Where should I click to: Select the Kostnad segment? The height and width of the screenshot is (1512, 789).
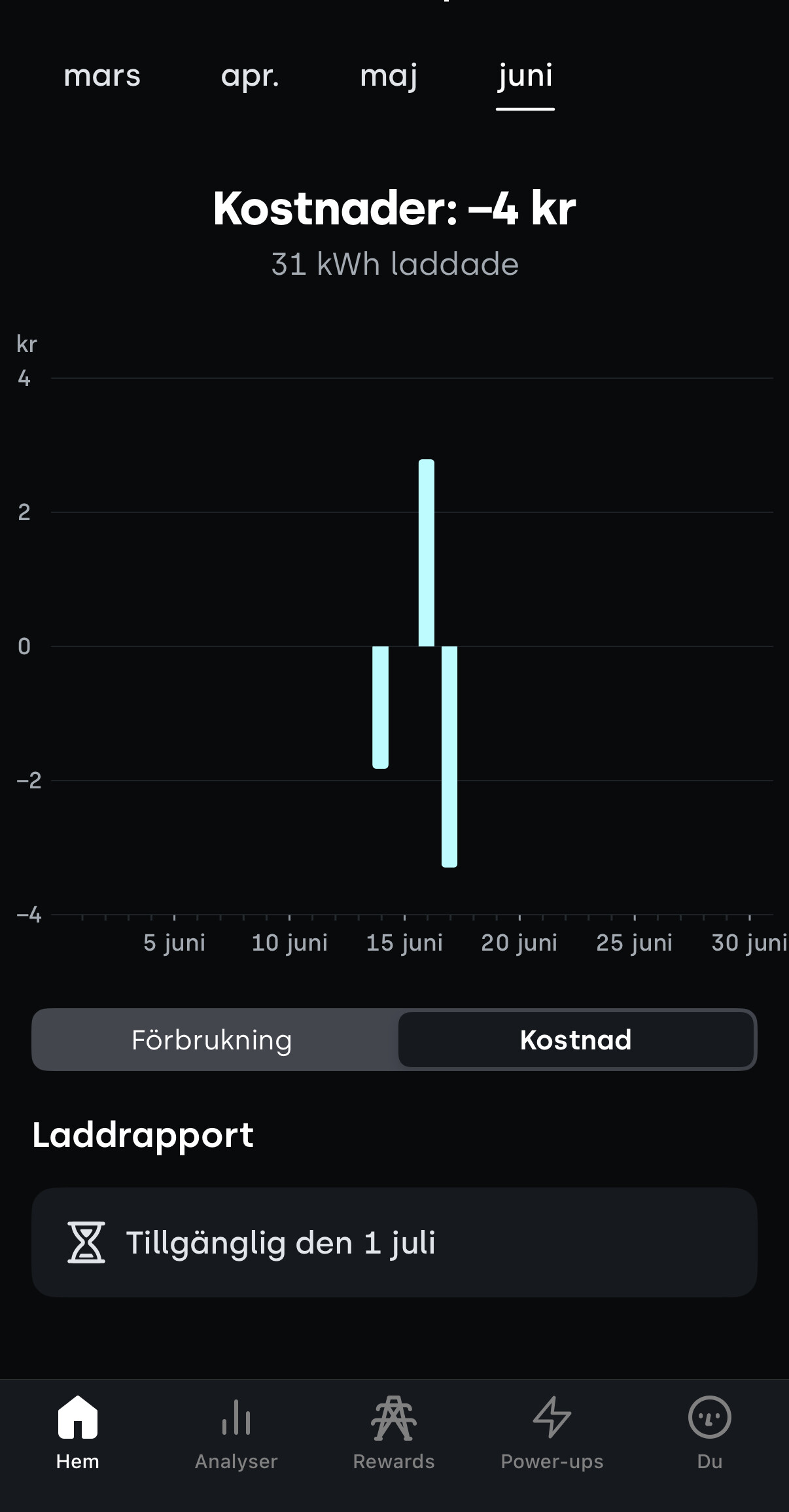[576, 1040]
